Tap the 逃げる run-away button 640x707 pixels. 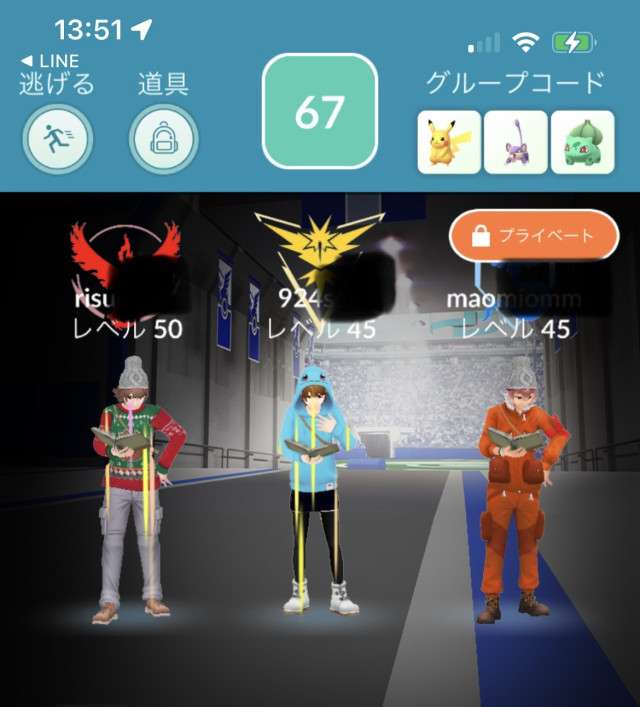[x=57, y=138]
